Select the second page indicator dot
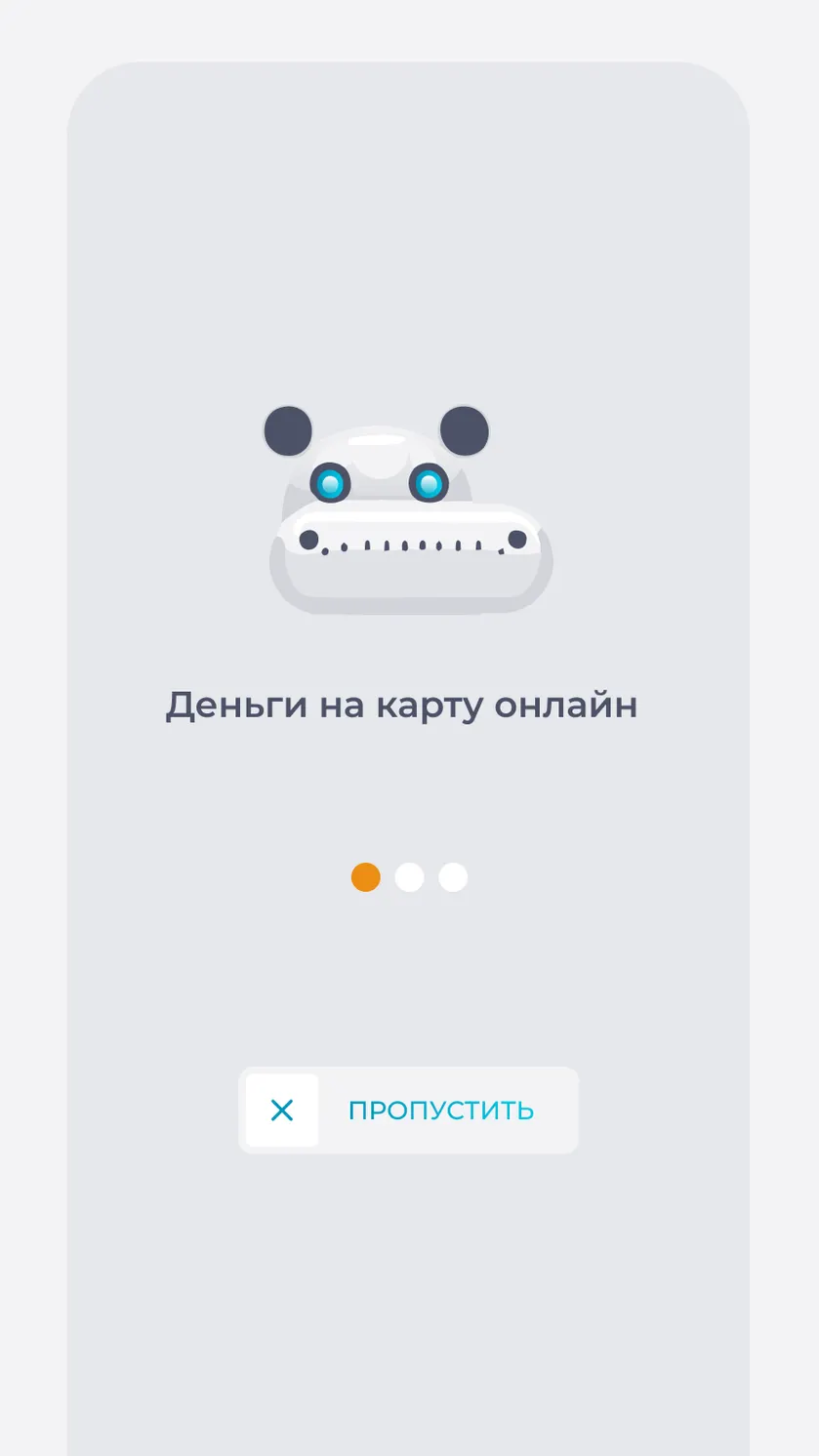 (x=409, y=877)
